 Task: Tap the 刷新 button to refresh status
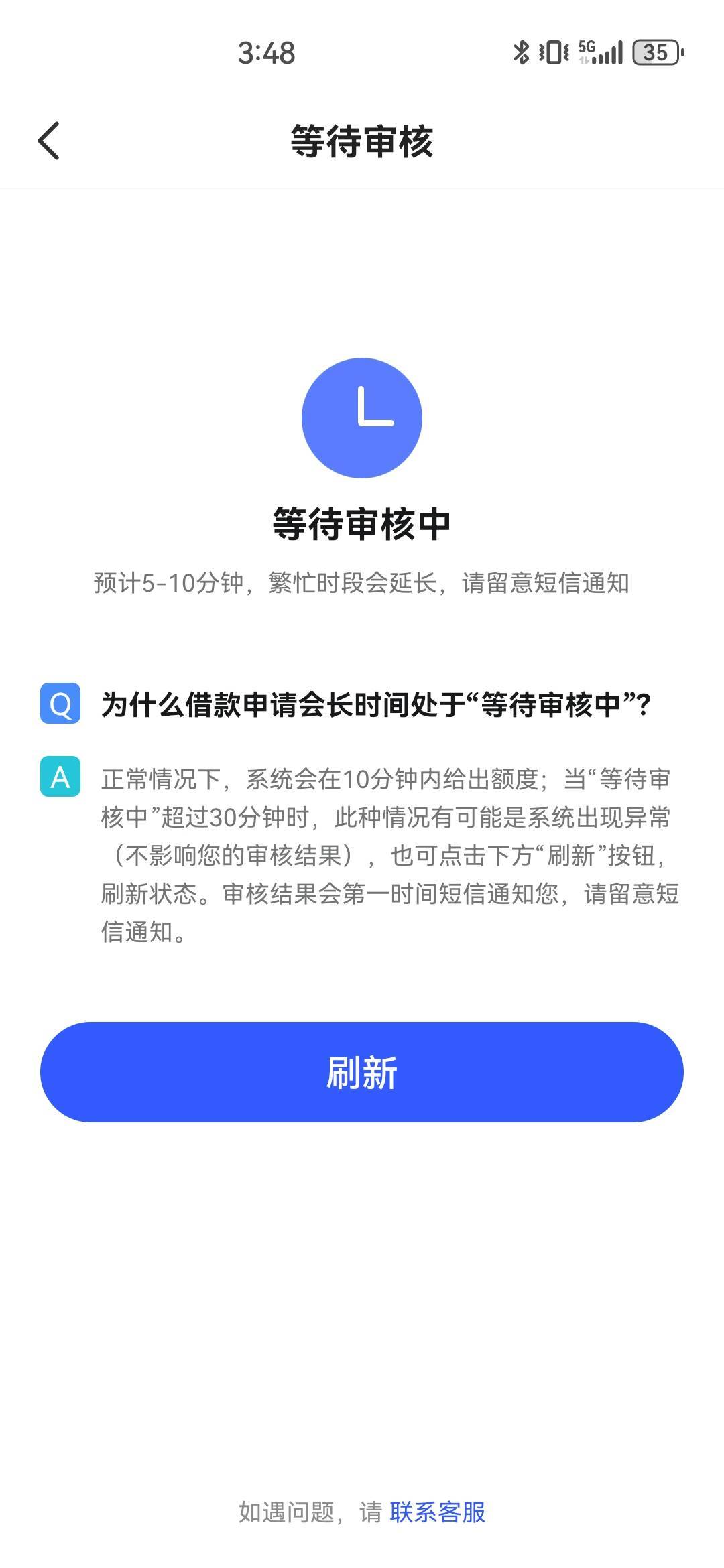[x=362, y=1072]
